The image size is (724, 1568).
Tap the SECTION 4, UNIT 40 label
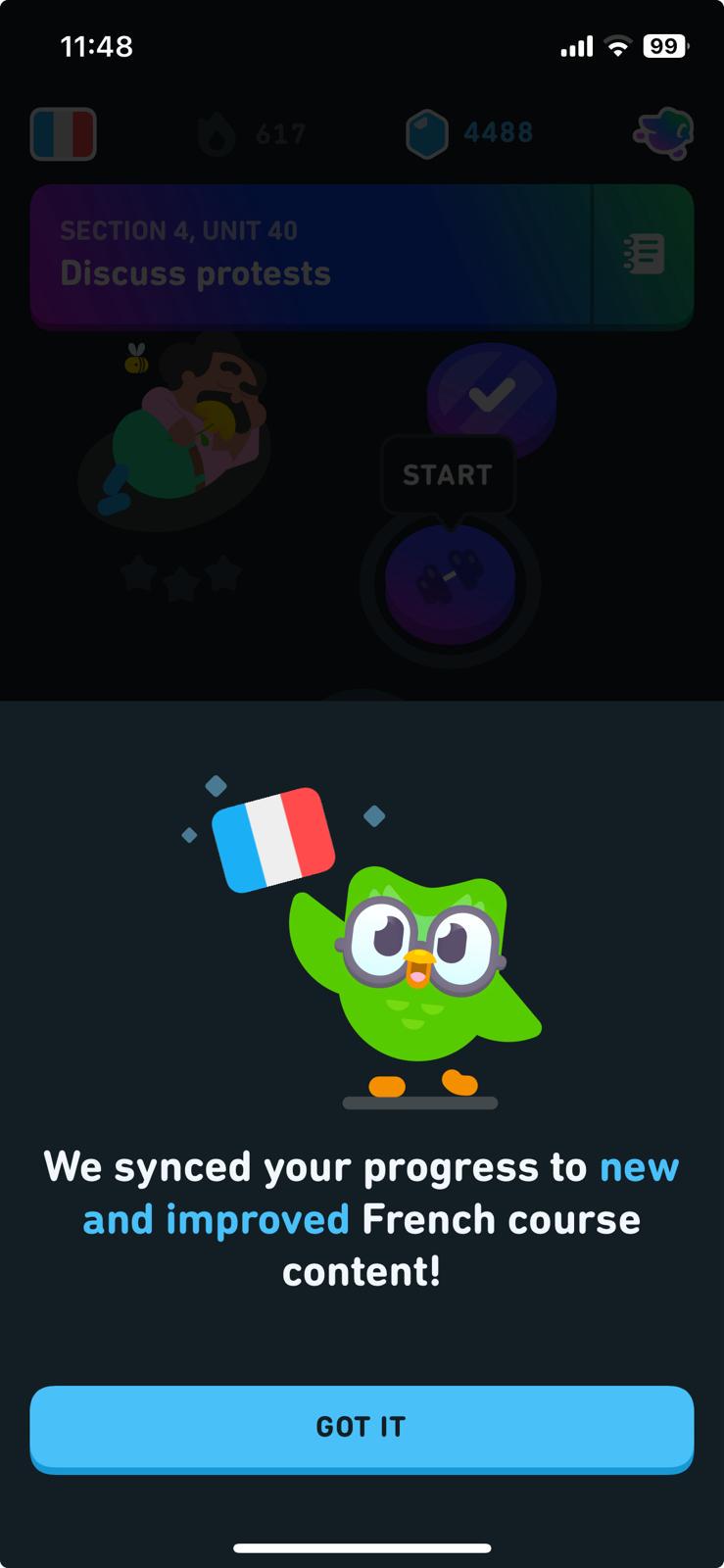[x=178, y=231]
